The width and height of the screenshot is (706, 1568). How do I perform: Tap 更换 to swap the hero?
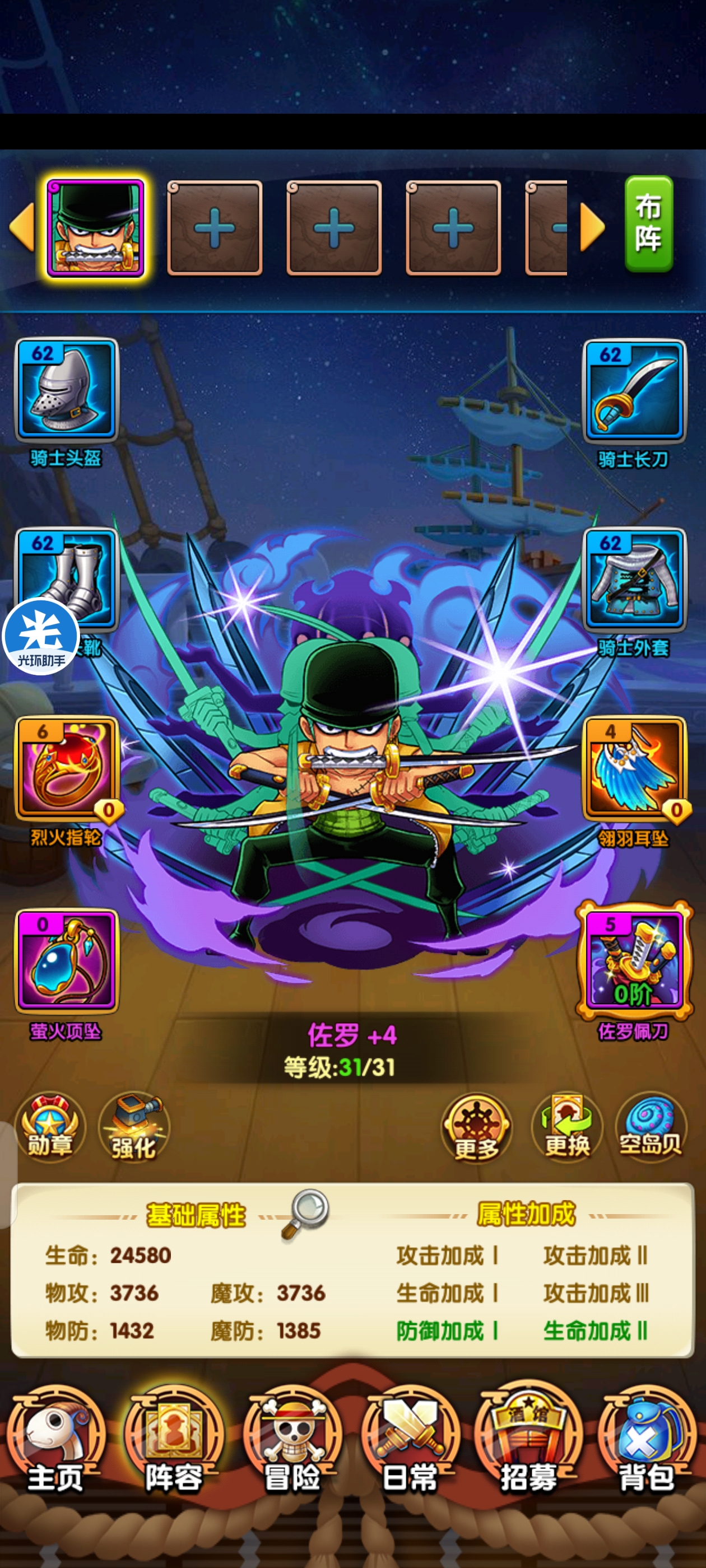[567, 1128]
